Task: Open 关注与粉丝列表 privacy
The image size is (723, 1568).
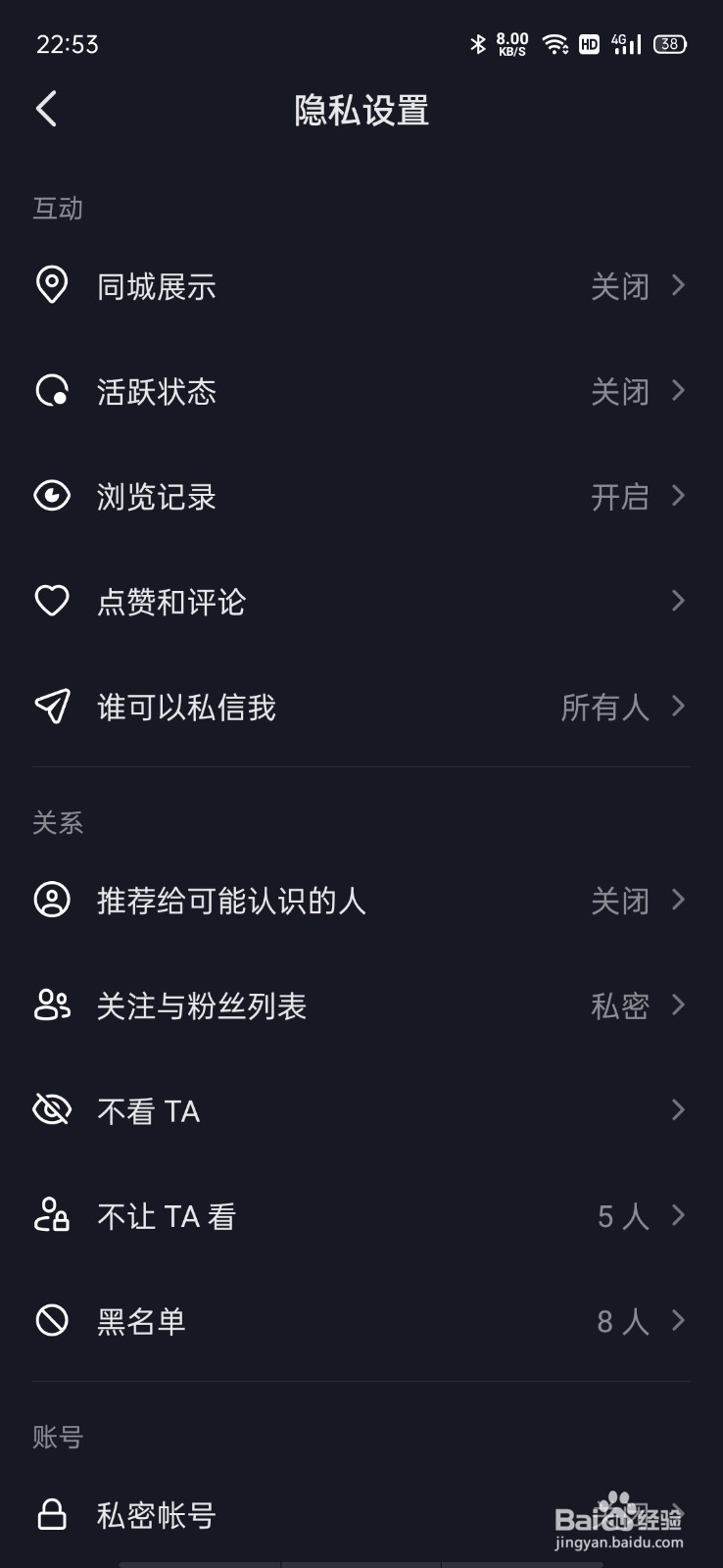Action: 361,1005
